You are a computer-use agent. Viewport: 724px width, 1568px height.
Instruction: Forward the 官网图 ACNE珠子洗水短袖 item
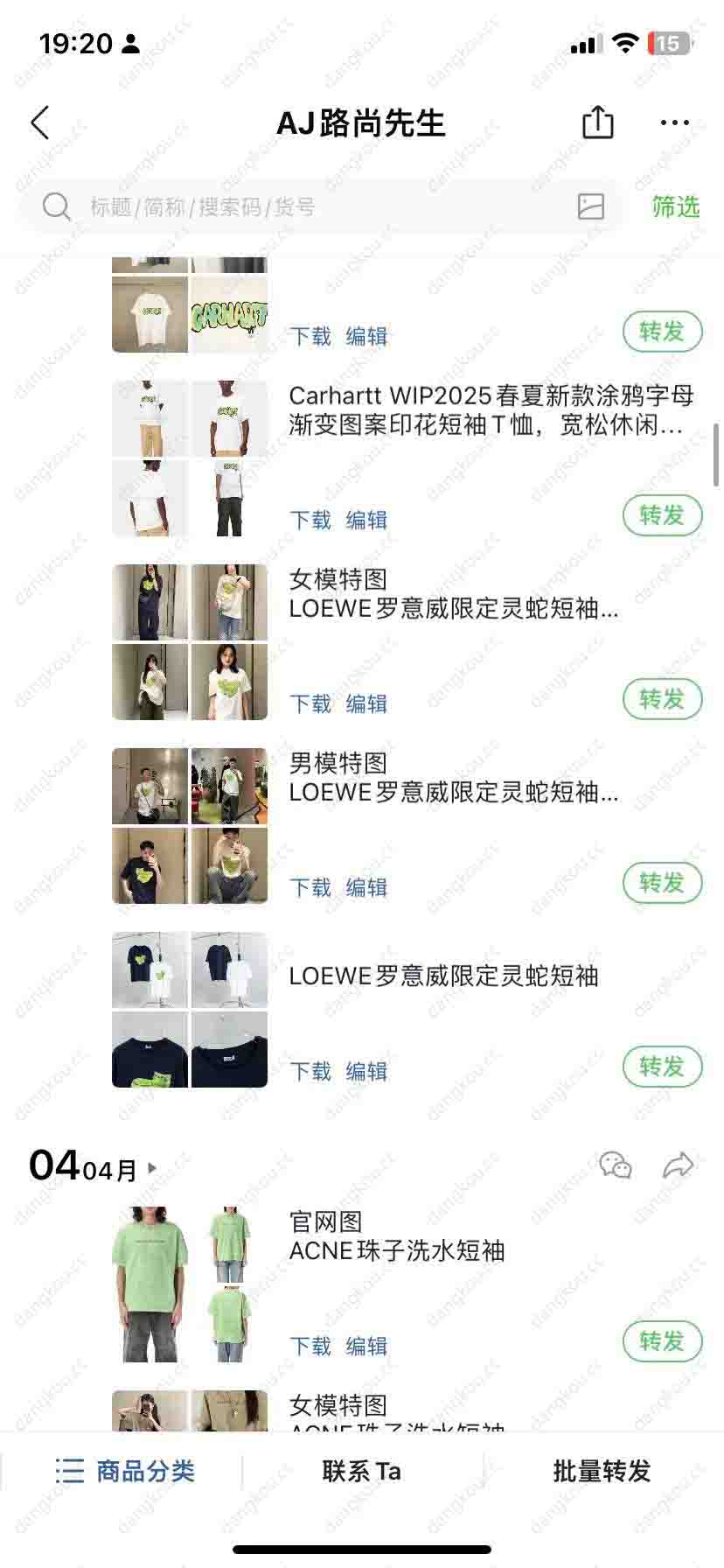pyautogui.click(x=662, y=1341)
